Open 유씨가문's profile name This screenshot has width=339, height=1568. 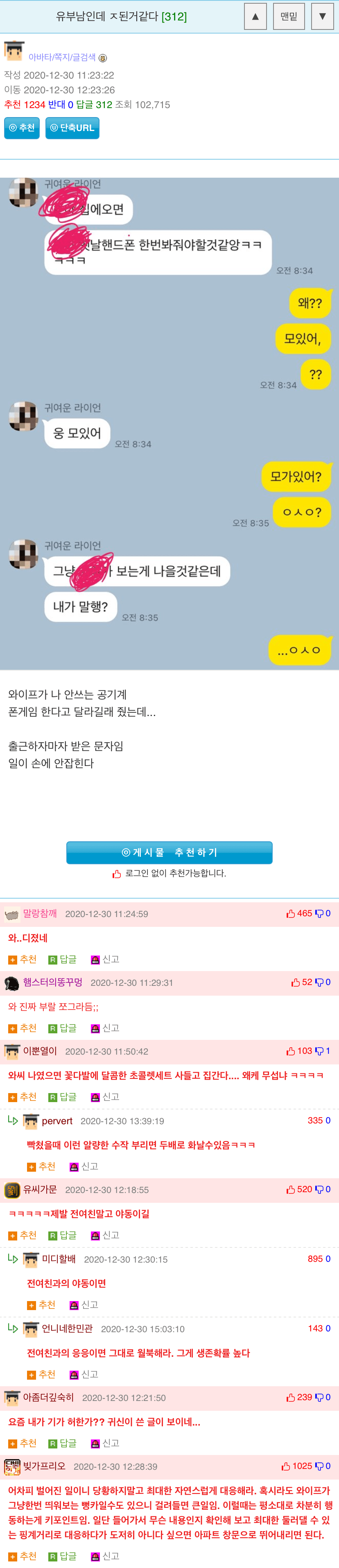pos(40,1189)
